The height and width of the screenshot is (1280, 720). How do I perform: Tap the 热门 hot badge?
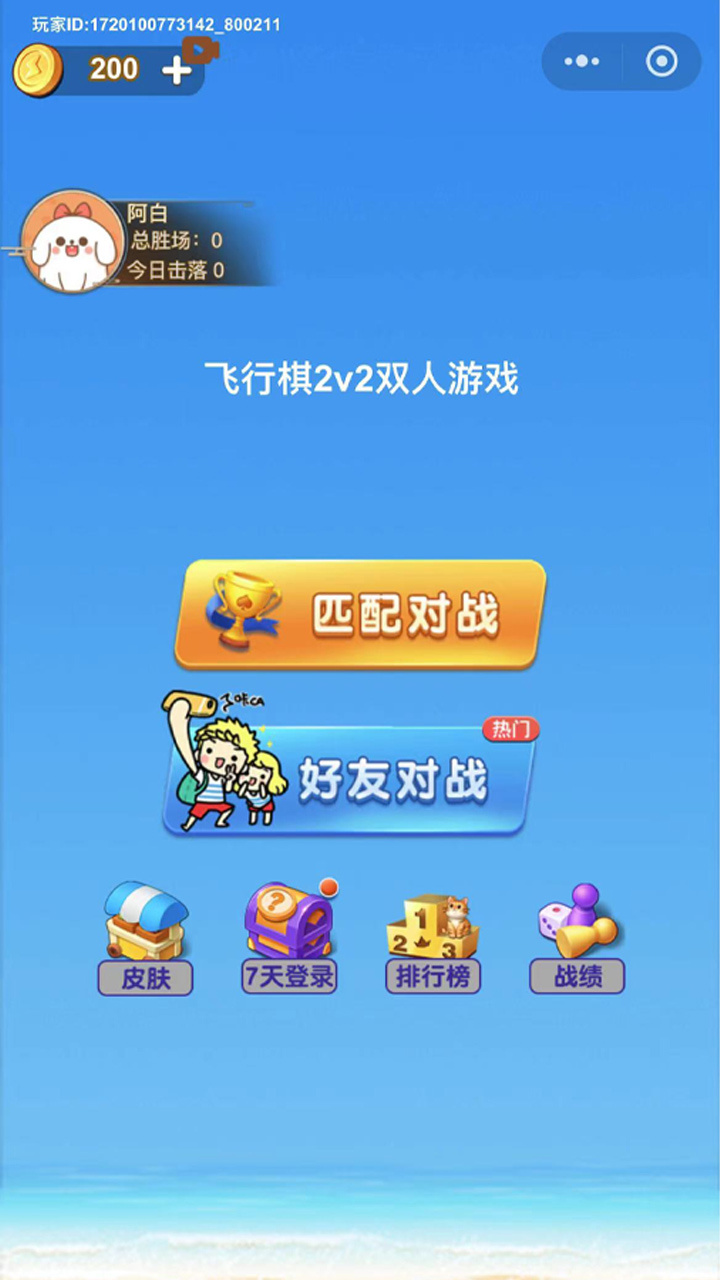[513, 729]
